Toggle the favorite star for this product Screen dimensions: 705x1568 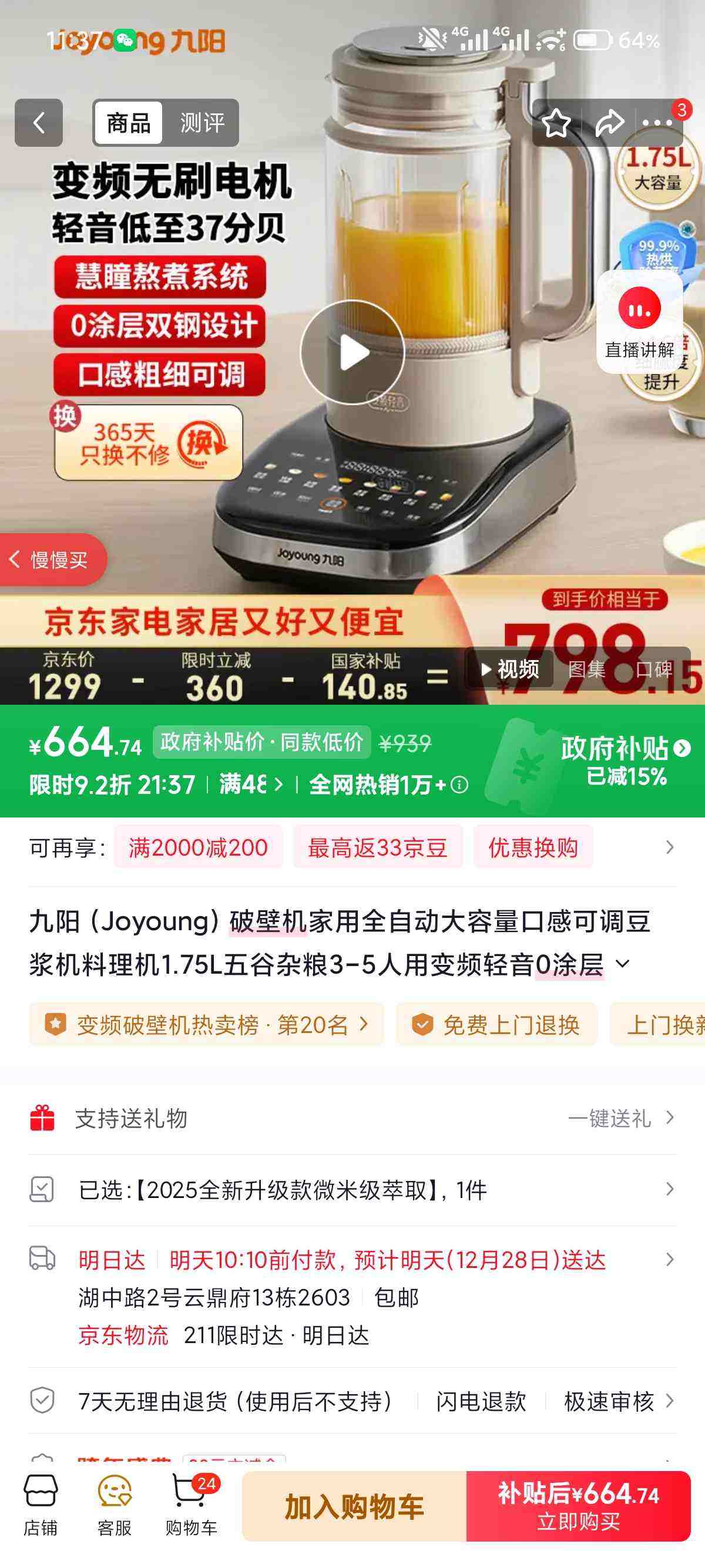(x=558, y=123)
